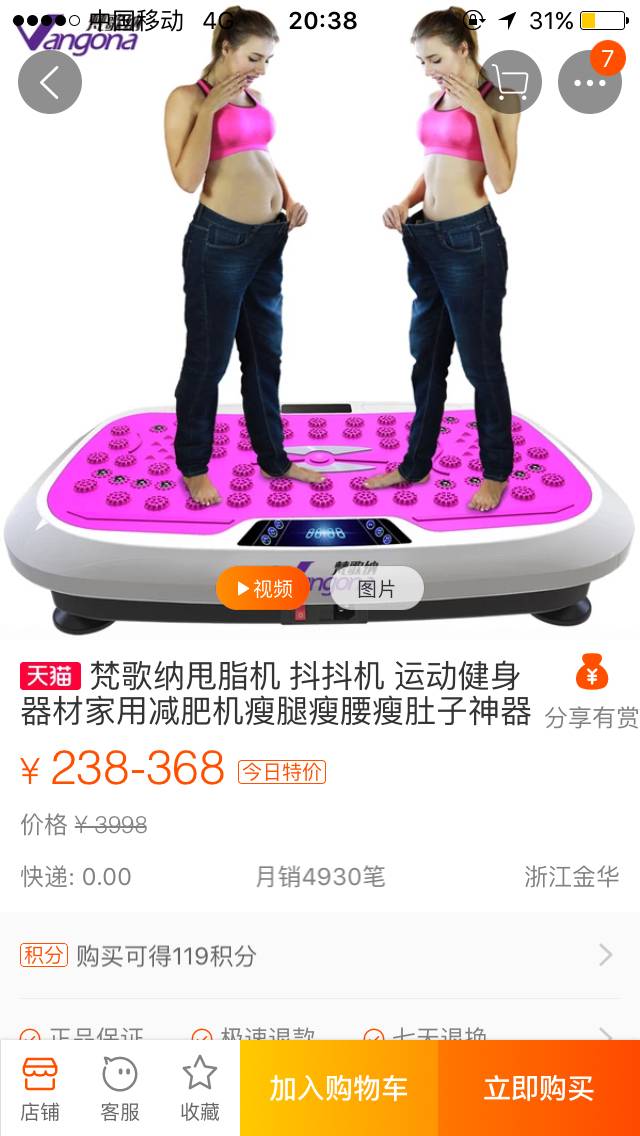Open the shopping cart icon
Image resolution: width=640 pixels, height=1136 pixels.
510,82
